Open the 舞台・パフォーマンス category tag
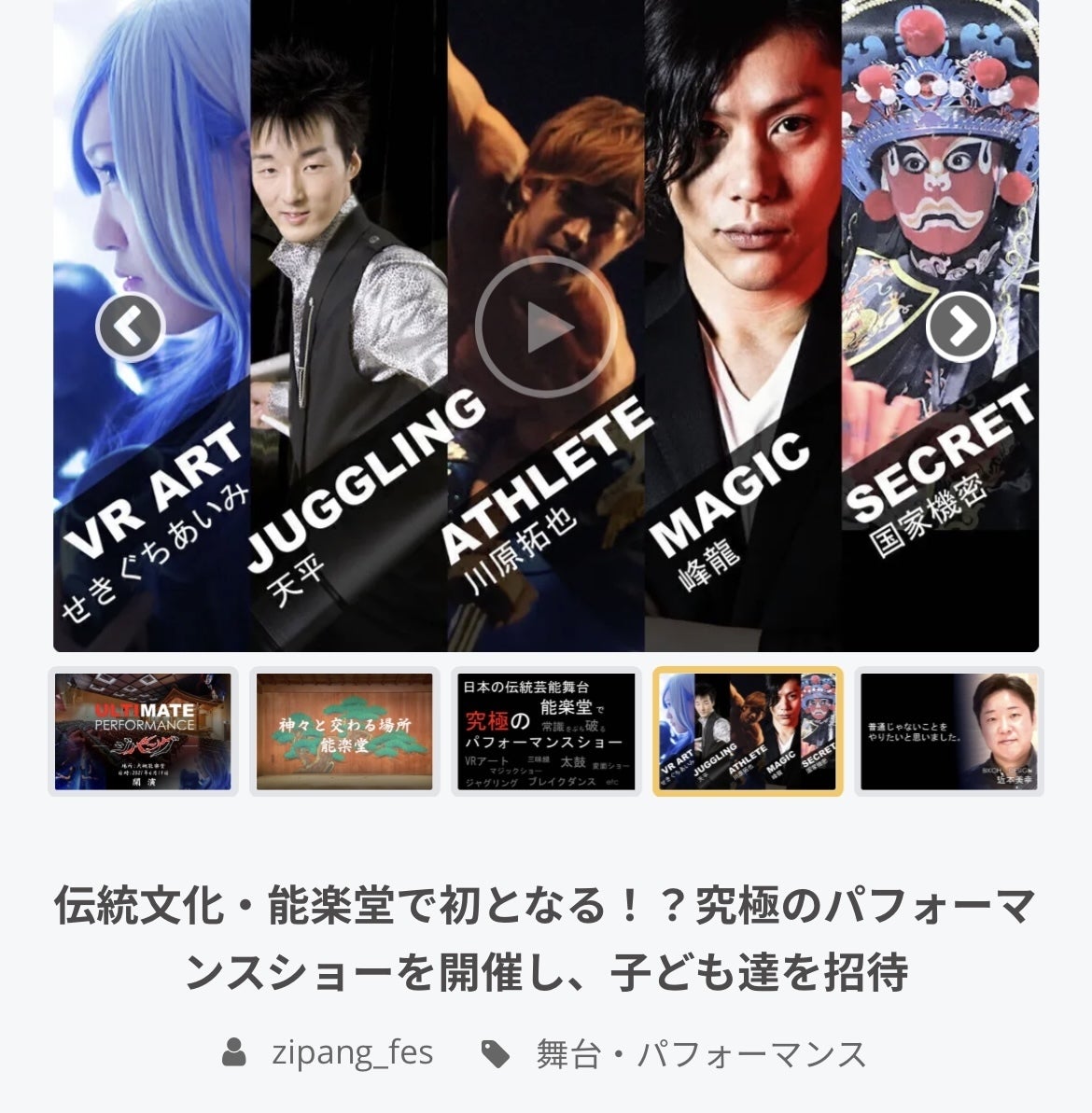Image resolution: width=1092 pixels, height=1113 pixels. pyautogui.click(x=700, y=1055)
